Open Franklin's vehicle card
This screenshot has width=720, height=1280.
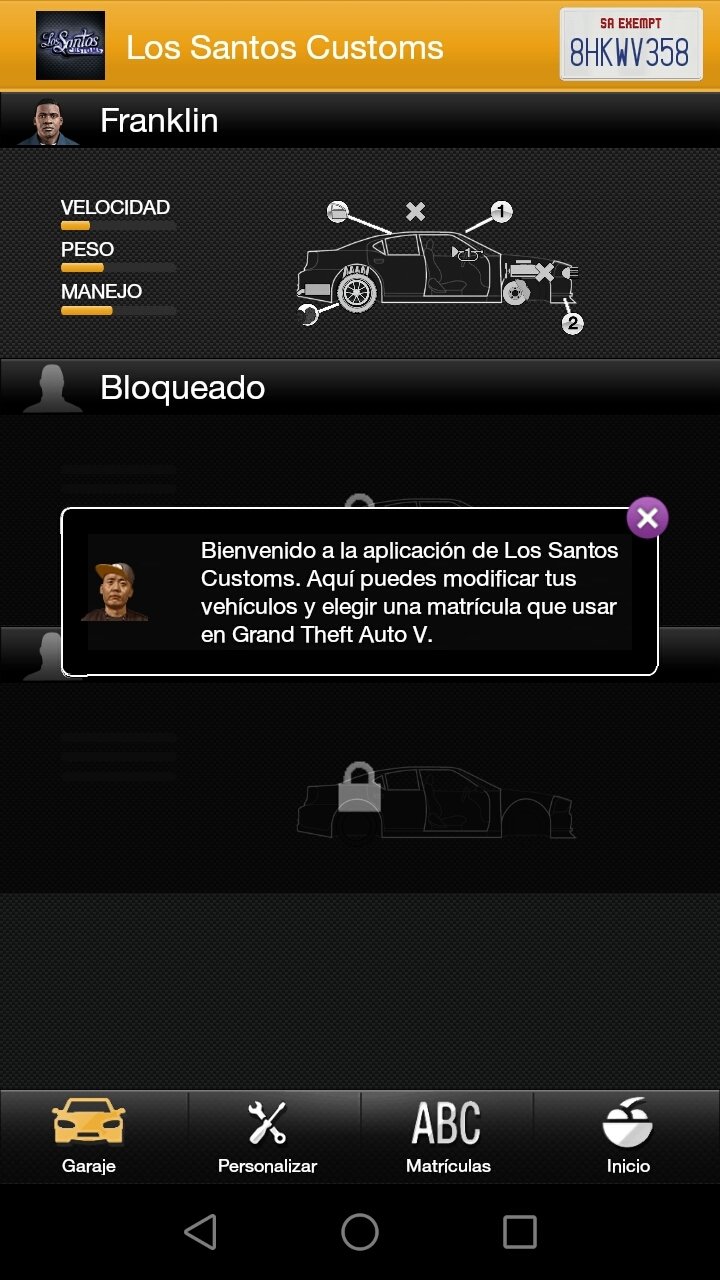(x=360, y=225)
